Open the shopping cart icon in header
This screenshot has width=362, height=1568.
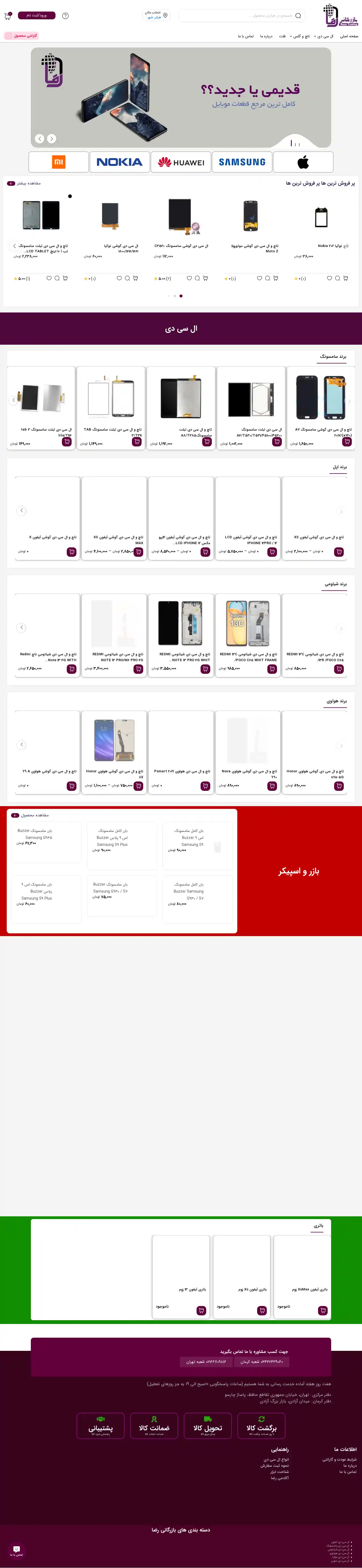pos(8,16)
